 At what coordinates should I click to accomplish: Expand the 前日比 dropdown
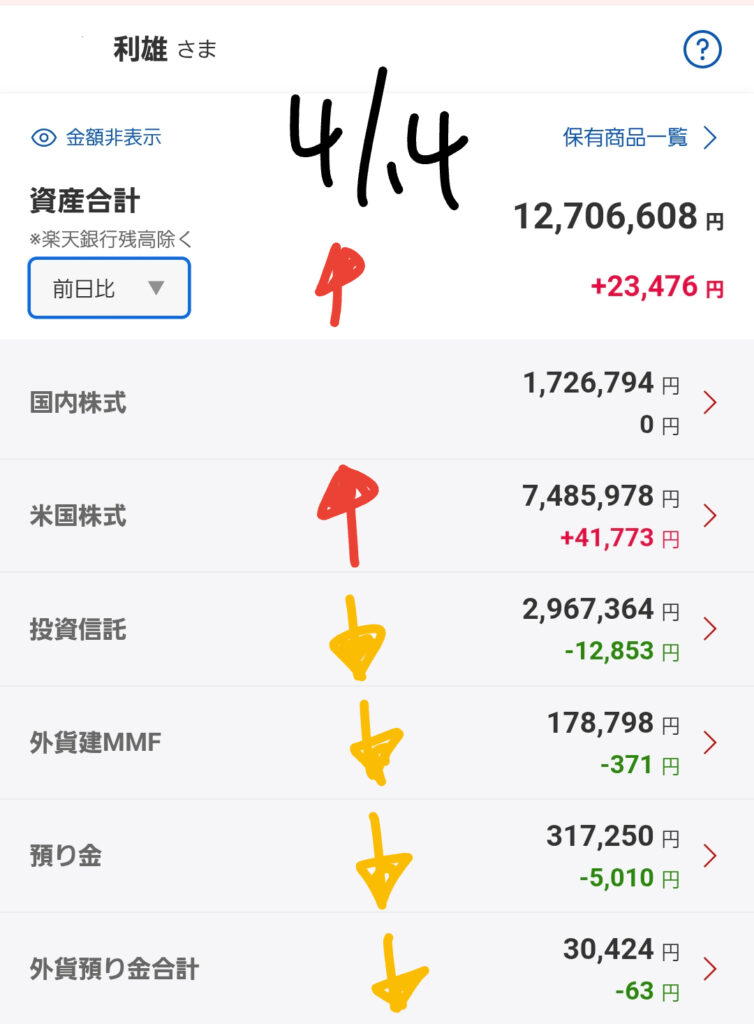tap(109, 289)
